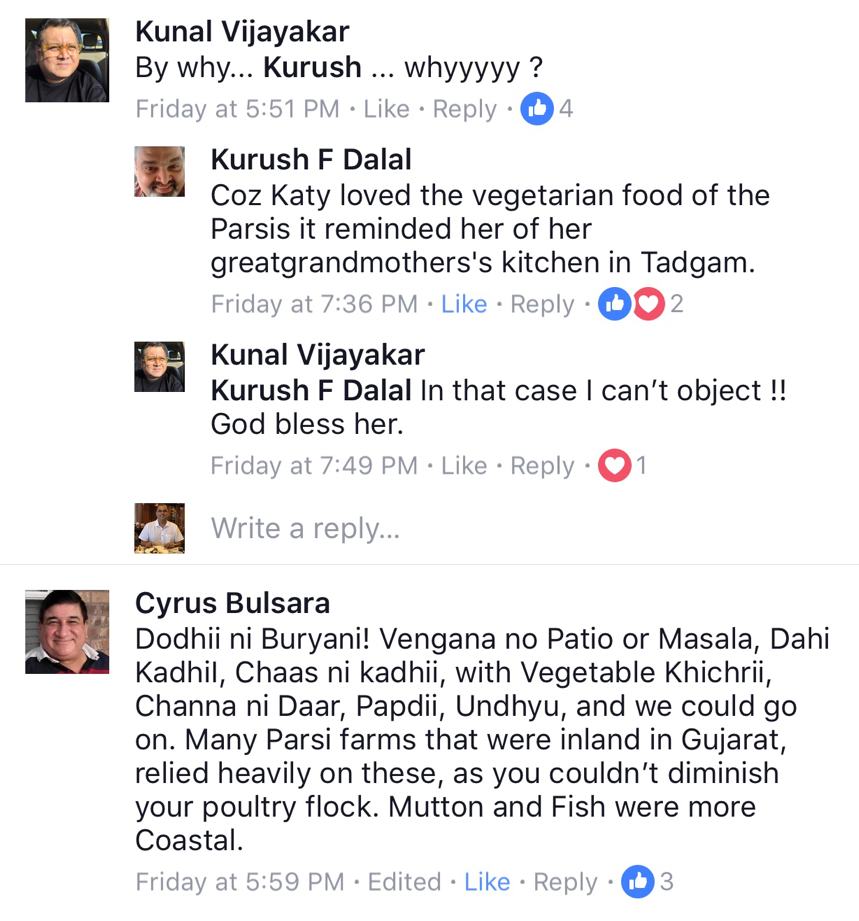The width and height of the screenshot is (859, 921).
Task: Open Cyrus Bulsara's profile from his name
Action: pos(232,604)
